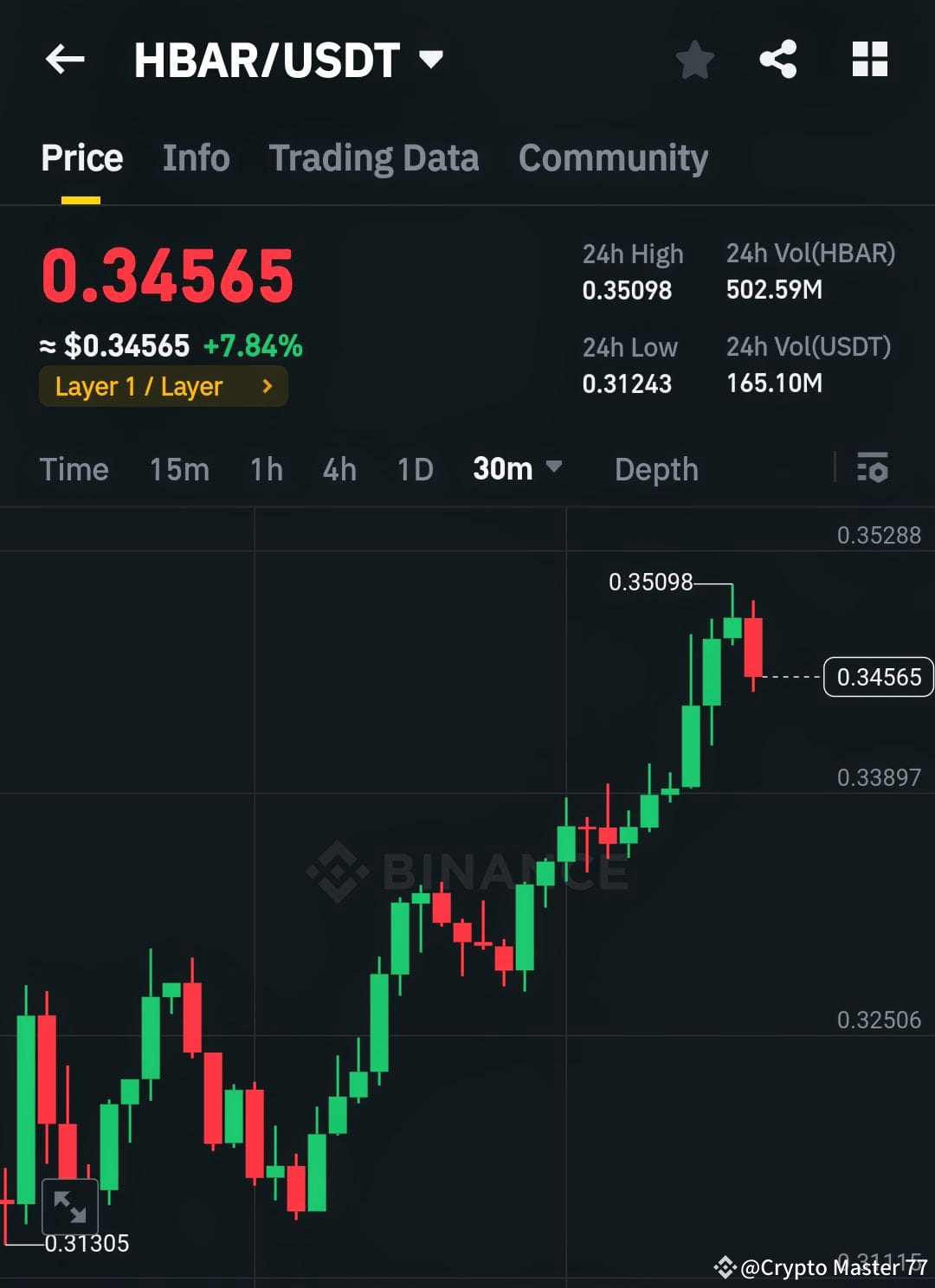The width and height of the screenshot is (935, 1288).
Task: Select the Time chart view
Action: [74, 469]
